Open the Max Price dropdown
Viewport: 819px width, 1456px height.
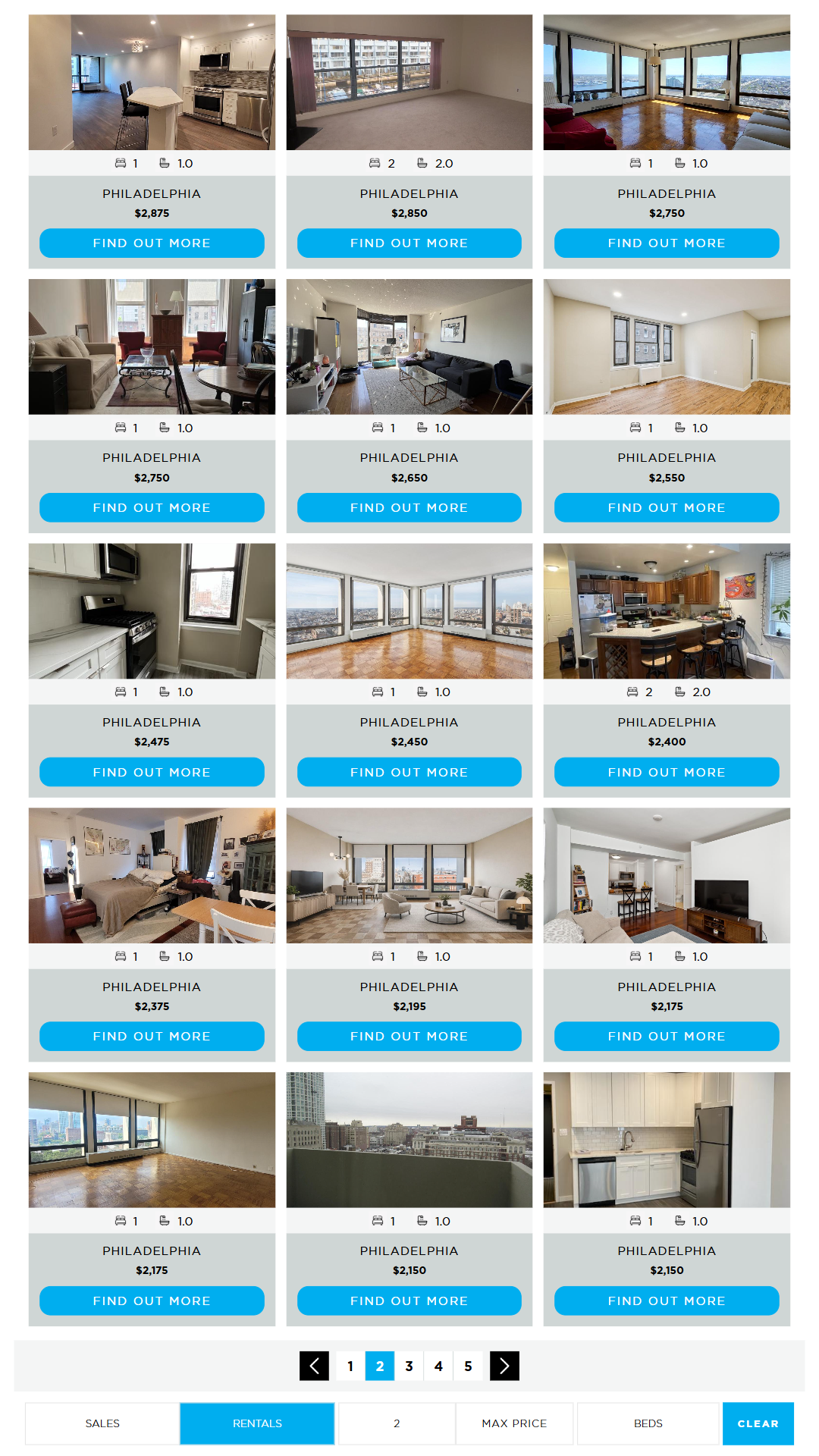[514, 1423]
